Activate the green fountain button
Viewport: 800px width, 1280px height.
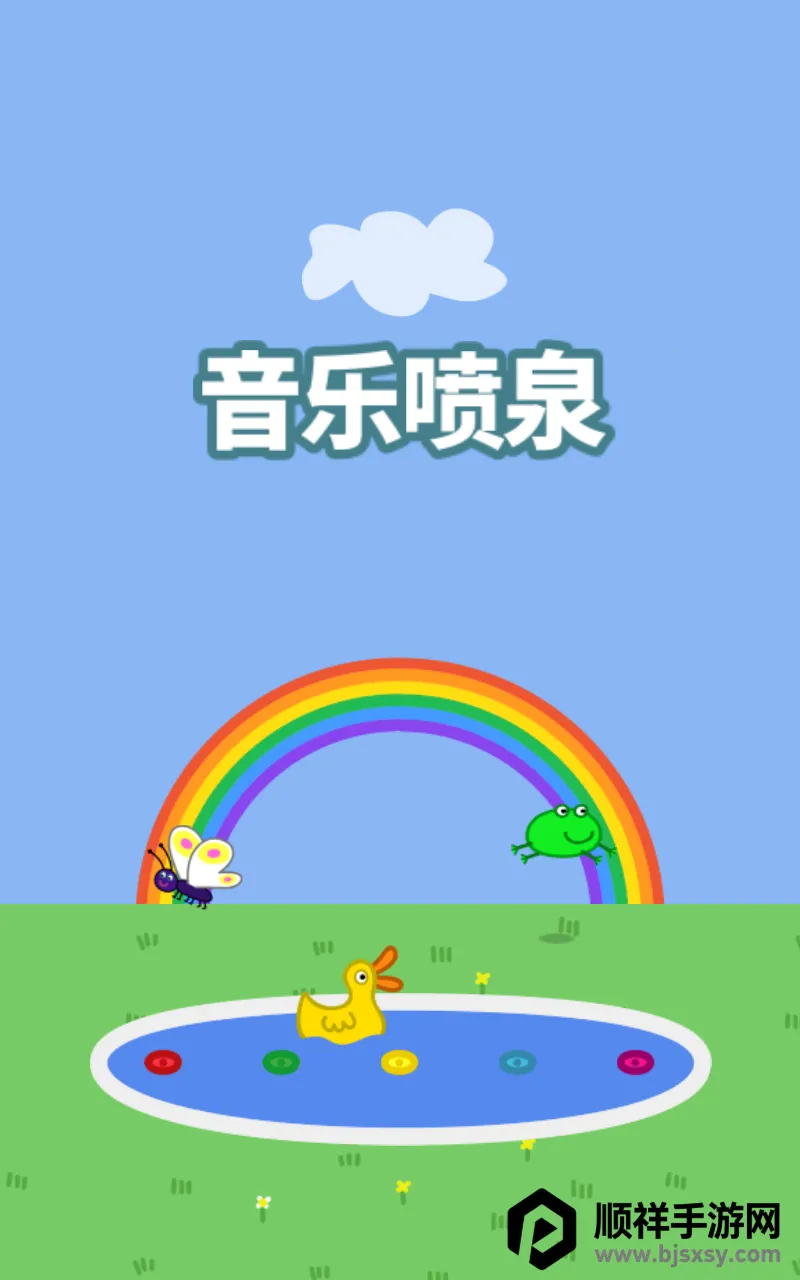coord(281,1062)
